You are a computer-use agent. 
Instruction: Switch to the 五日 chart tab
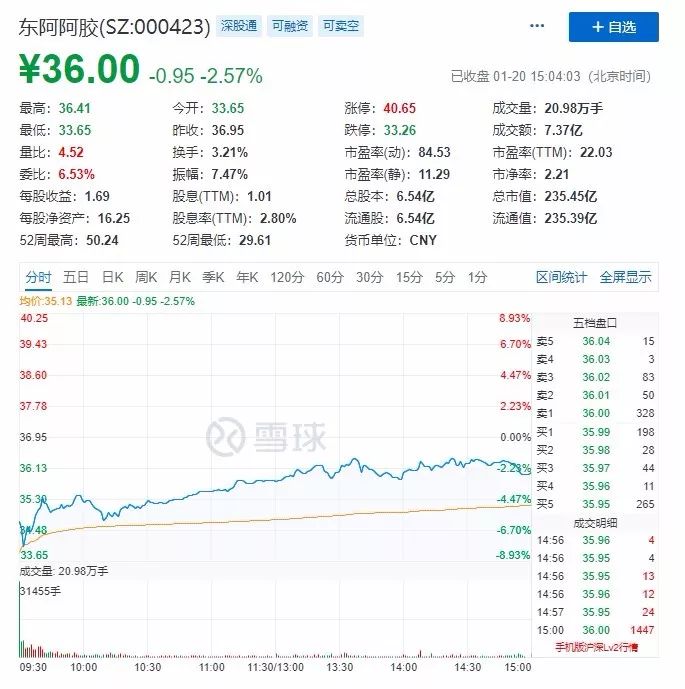pos(76,277)
